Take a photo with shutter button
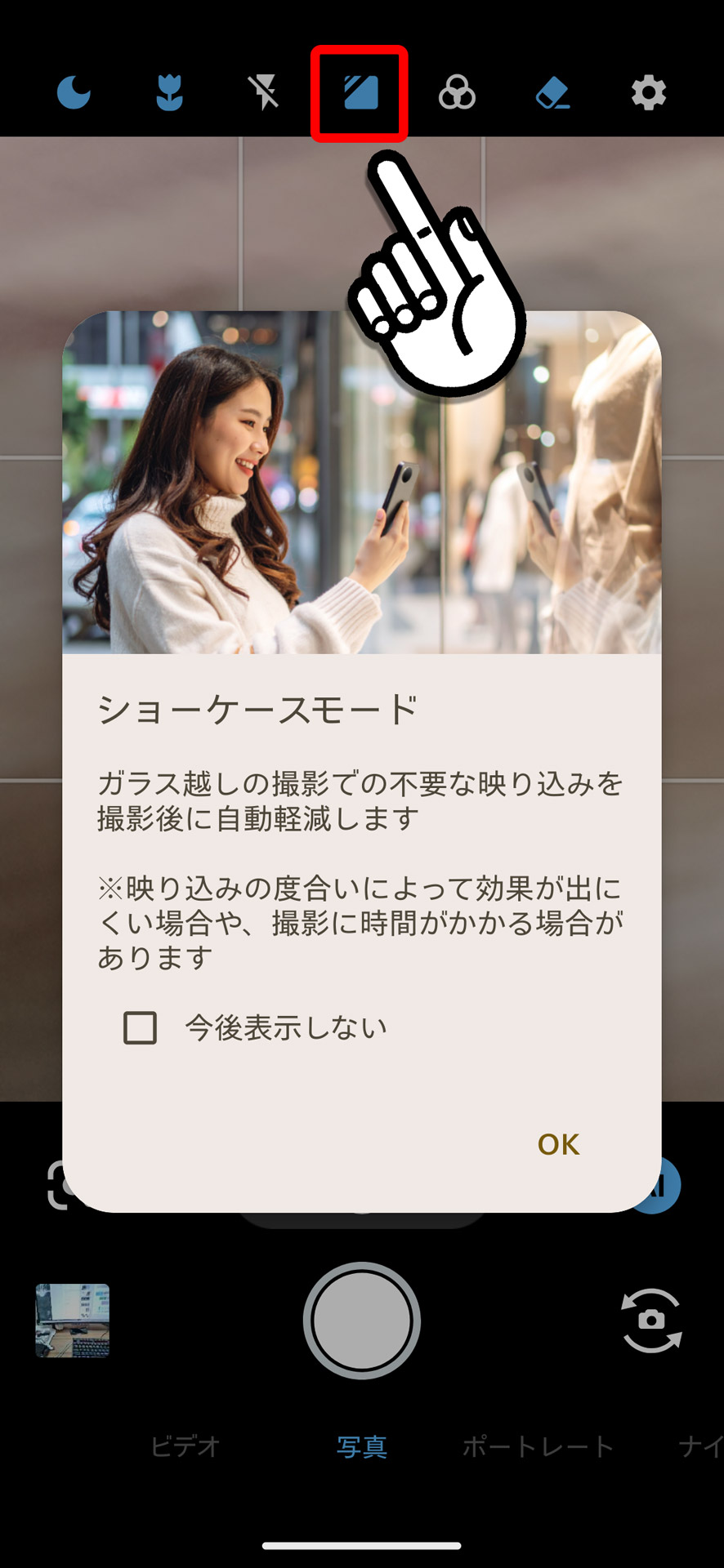The width and height of the screenshot is (724, 1568). click(362, 1321)
